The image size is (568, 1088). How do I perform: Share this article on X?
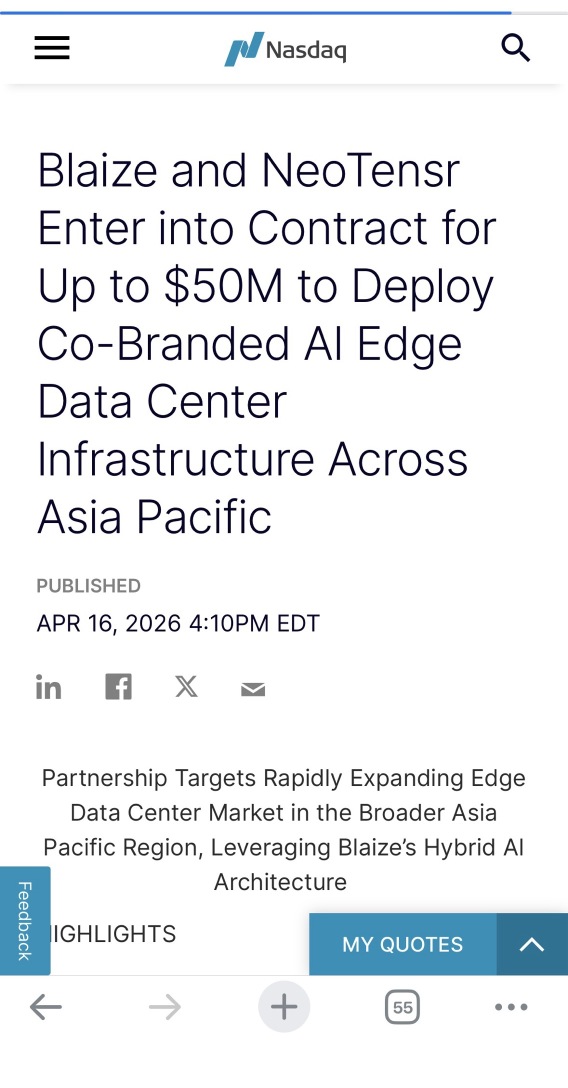186,687
